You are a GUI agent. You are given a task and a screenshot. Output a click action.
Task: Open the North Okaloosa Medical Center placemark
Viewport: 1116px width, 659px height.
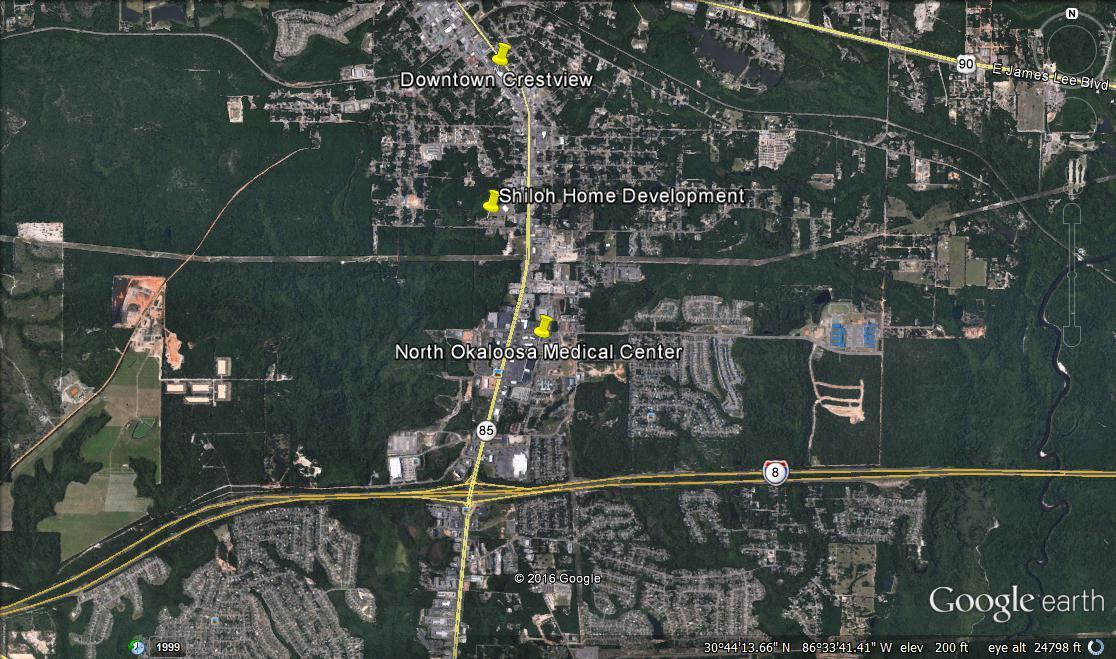543,325
